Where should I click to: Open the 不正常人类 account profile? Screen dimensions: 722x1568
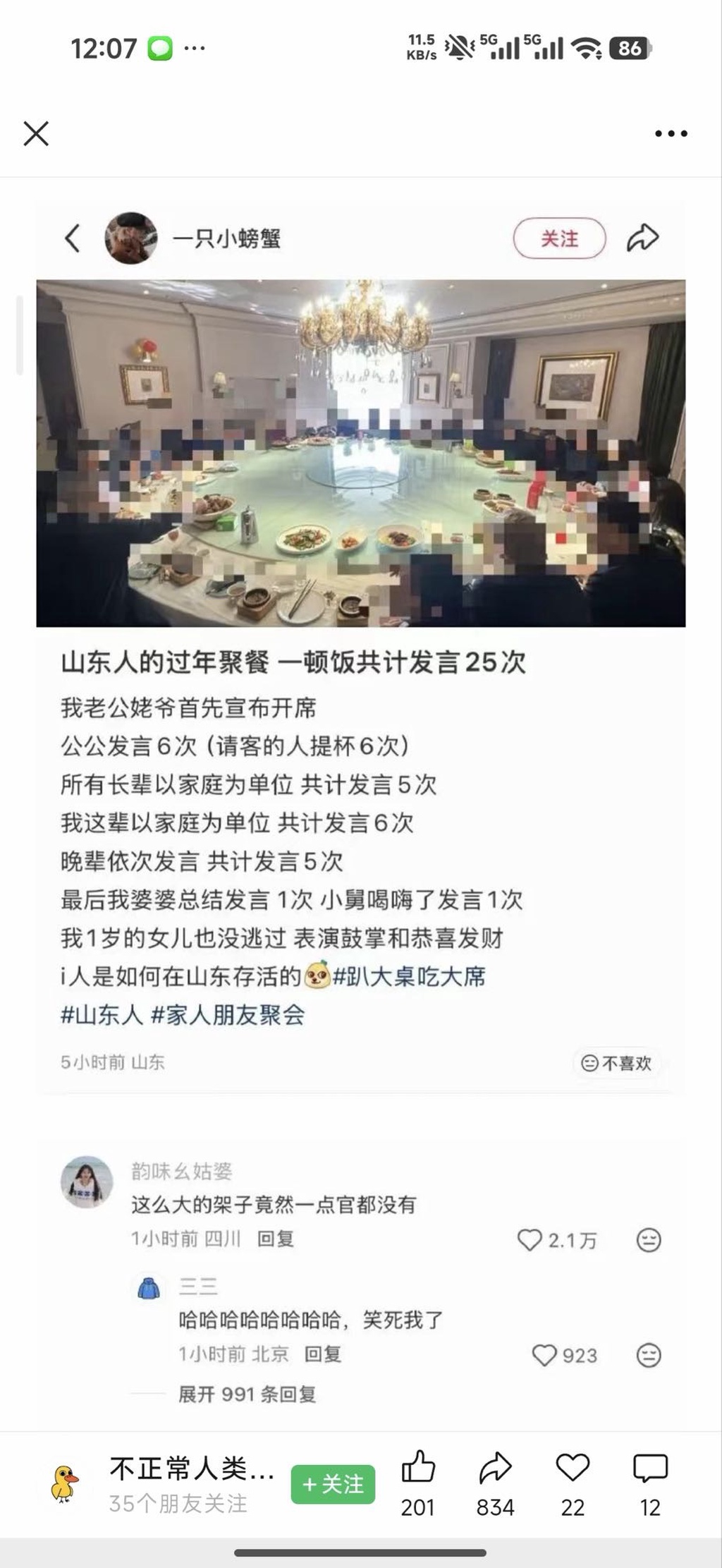191,1470
